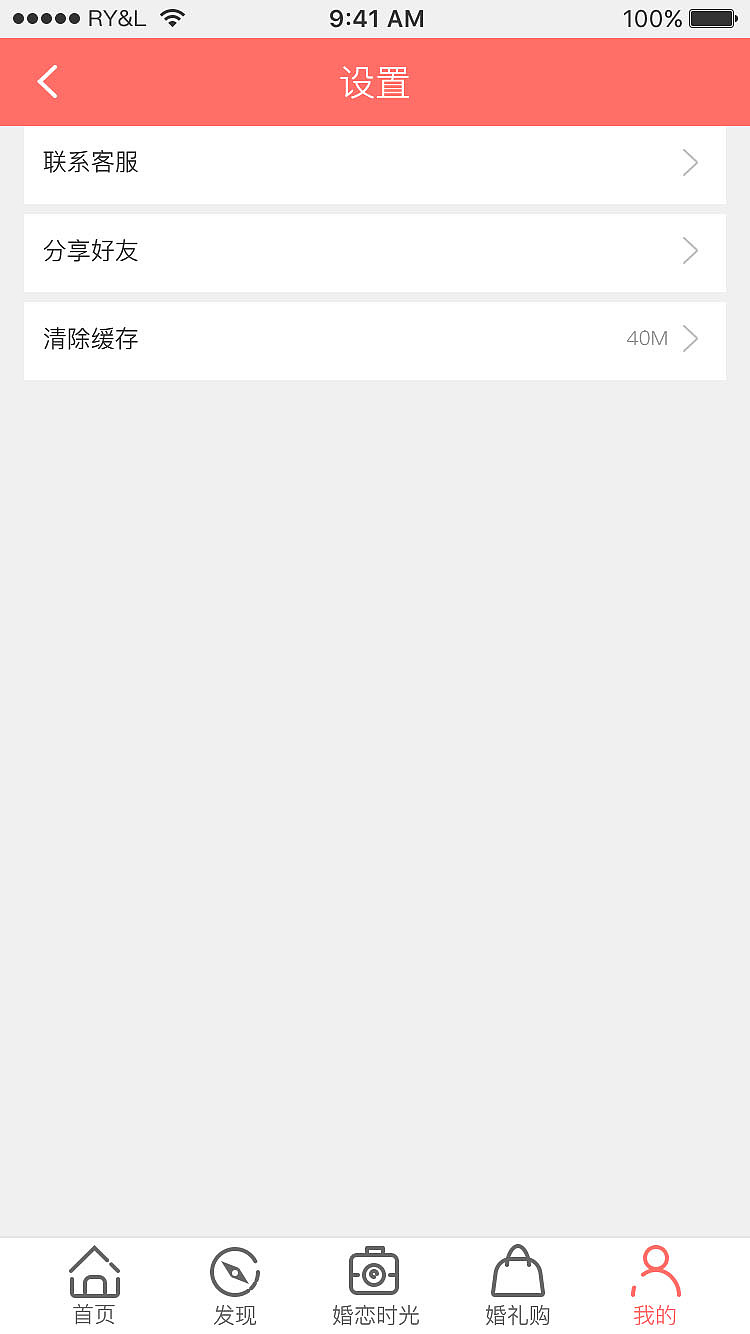Click the 设置 page title

click(x=375, y=81)
